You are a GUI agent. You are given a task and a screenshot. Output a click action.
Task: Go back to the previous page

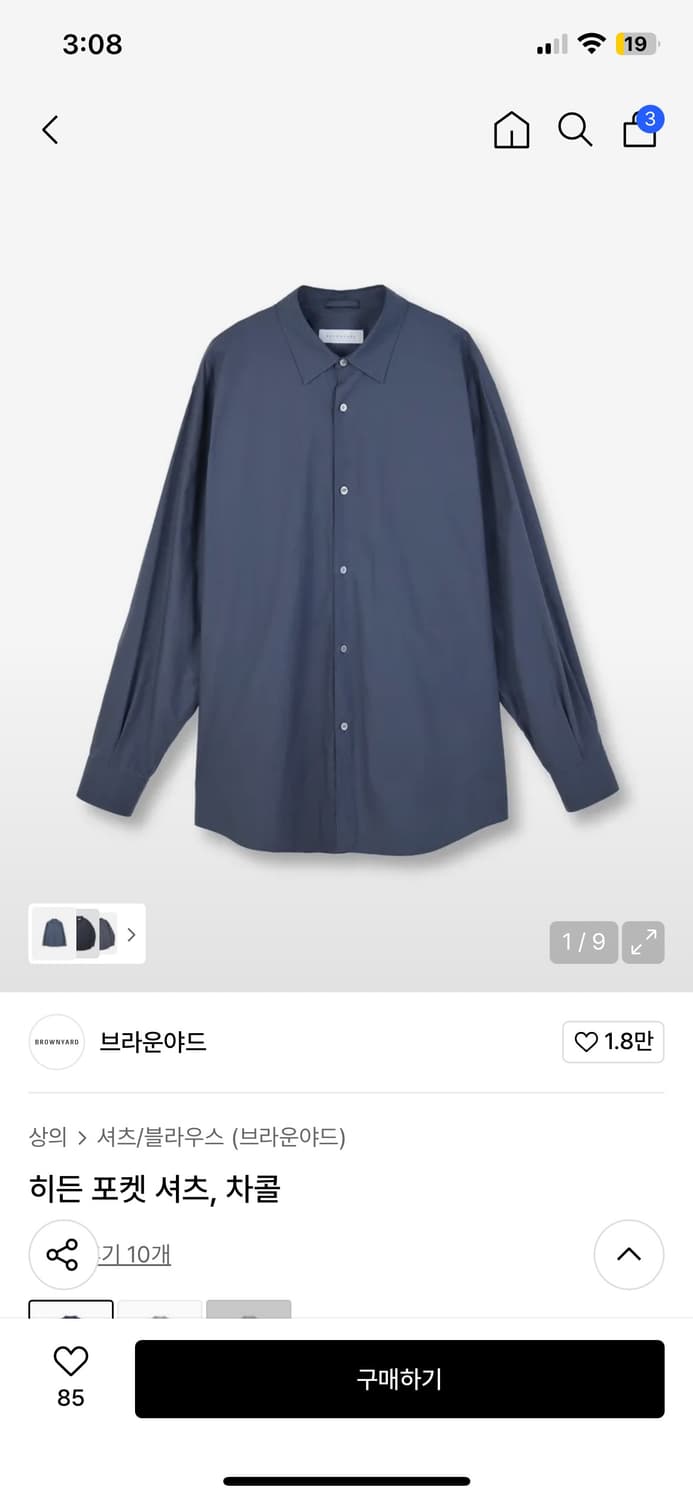pyautogui.click(x=50, y=129)
